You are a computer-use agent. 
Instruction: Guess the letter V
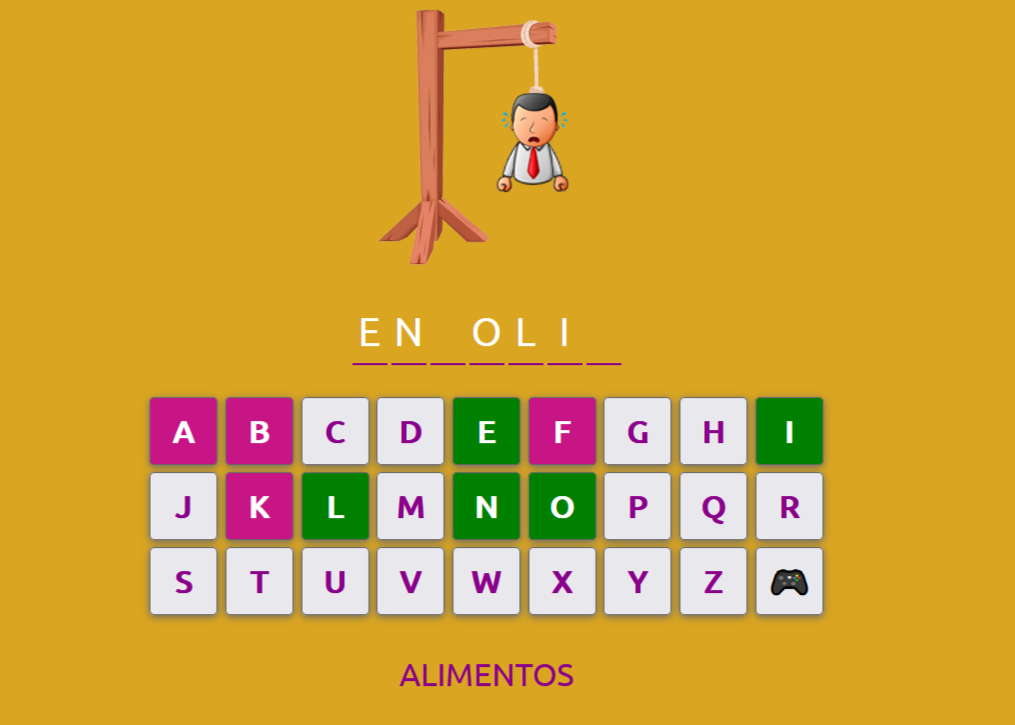click(410, 581)
